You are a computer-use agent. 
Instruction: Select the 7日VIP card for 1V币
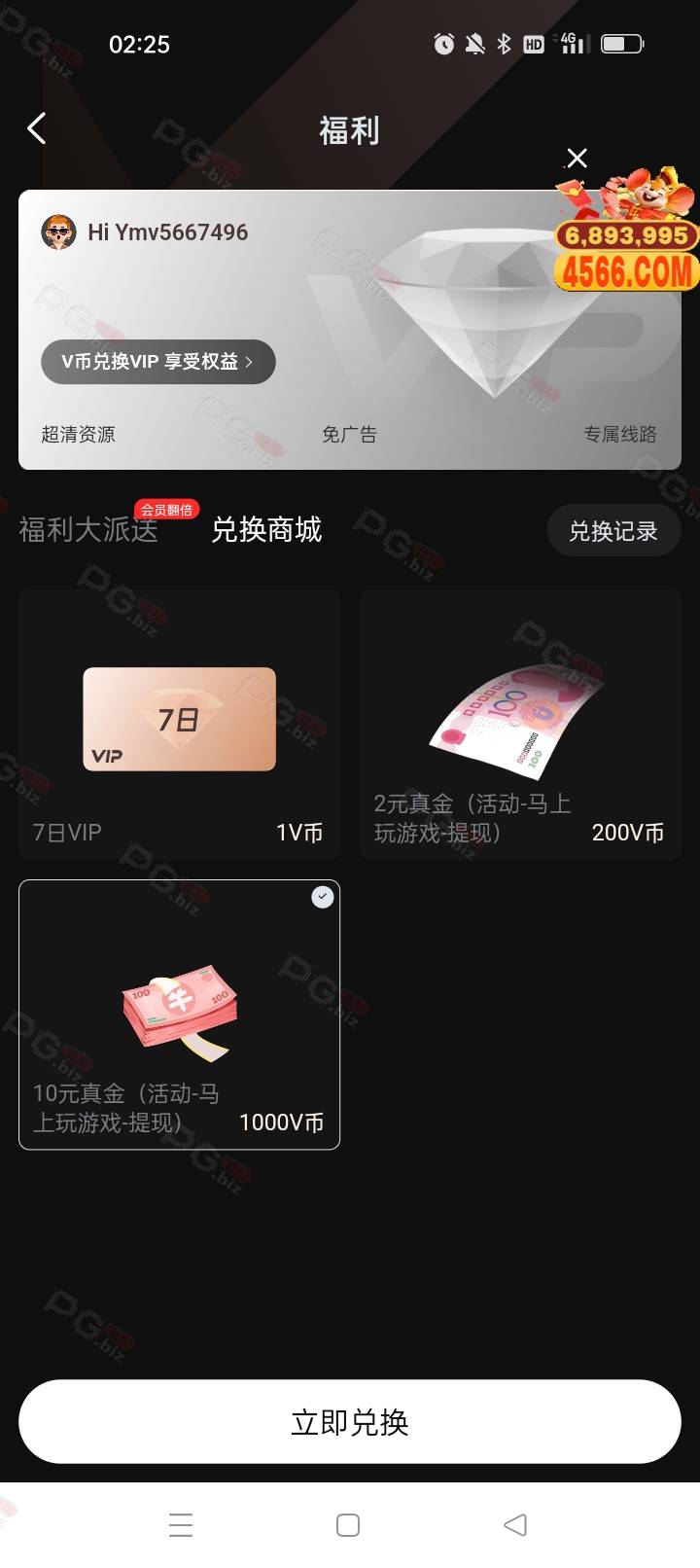tap(179, 725)
